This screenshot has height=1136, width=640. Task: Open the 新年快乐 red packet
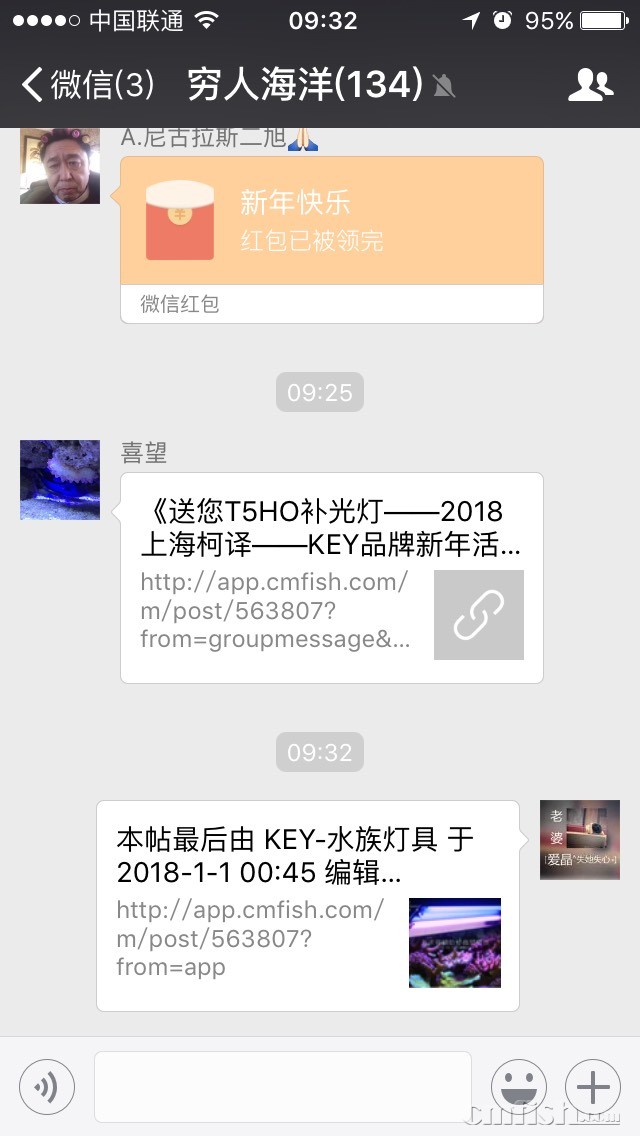point(332,222)
